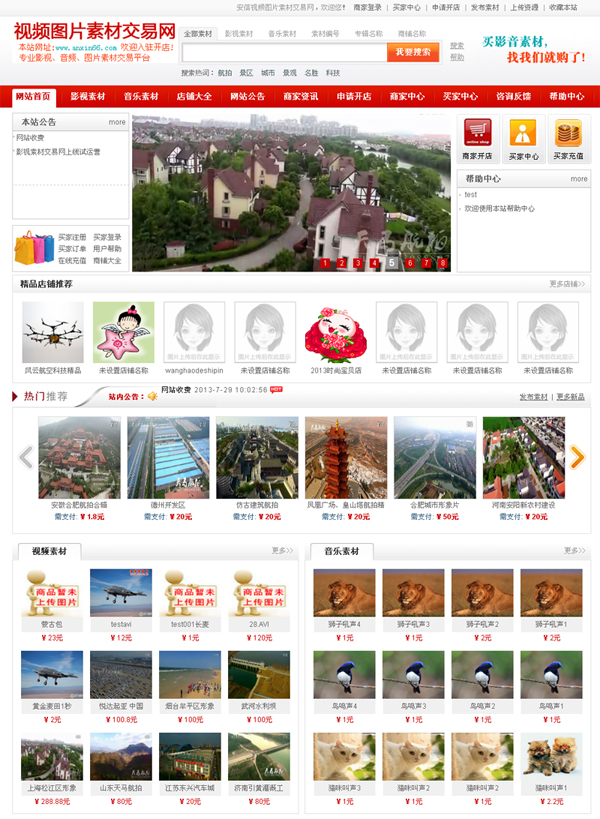Focus the search input box
Image resolution: width=600 pixels, height=819 pixels.
285,52
